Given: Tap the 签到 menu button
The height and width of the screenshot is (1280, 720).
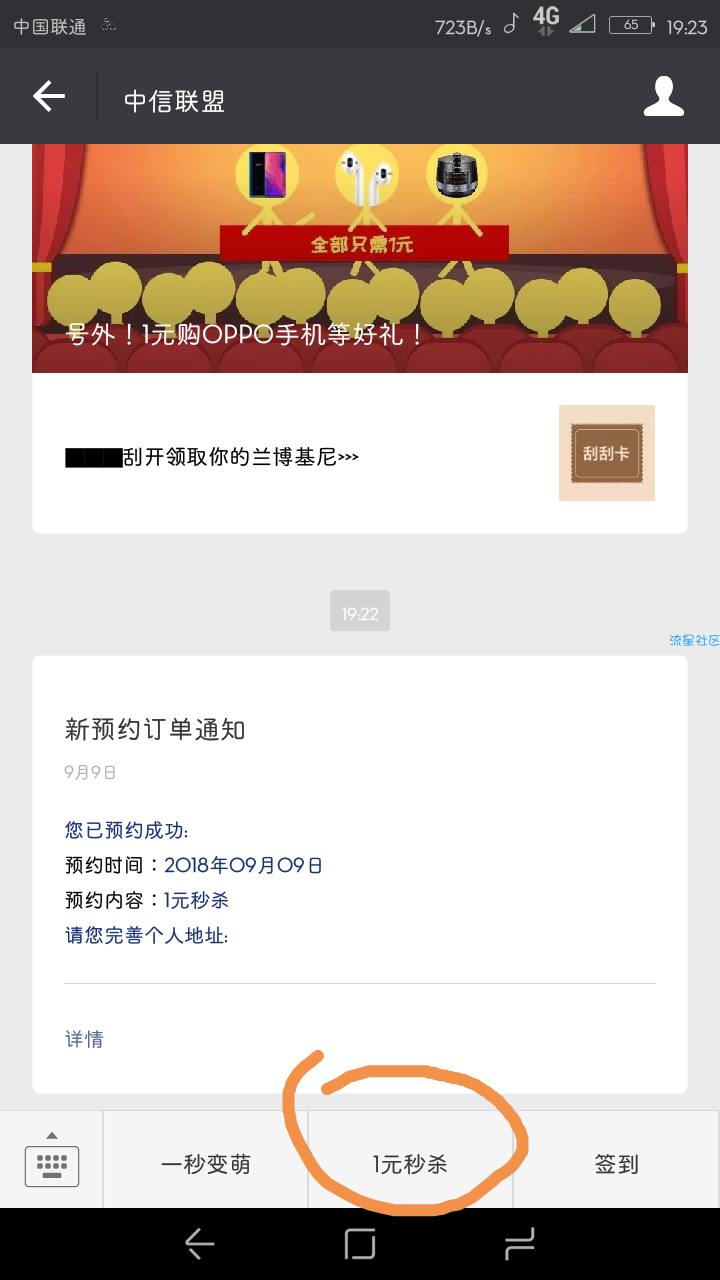Looking at the screenshot, I should pyautogui.click(x=616, y=1164).
